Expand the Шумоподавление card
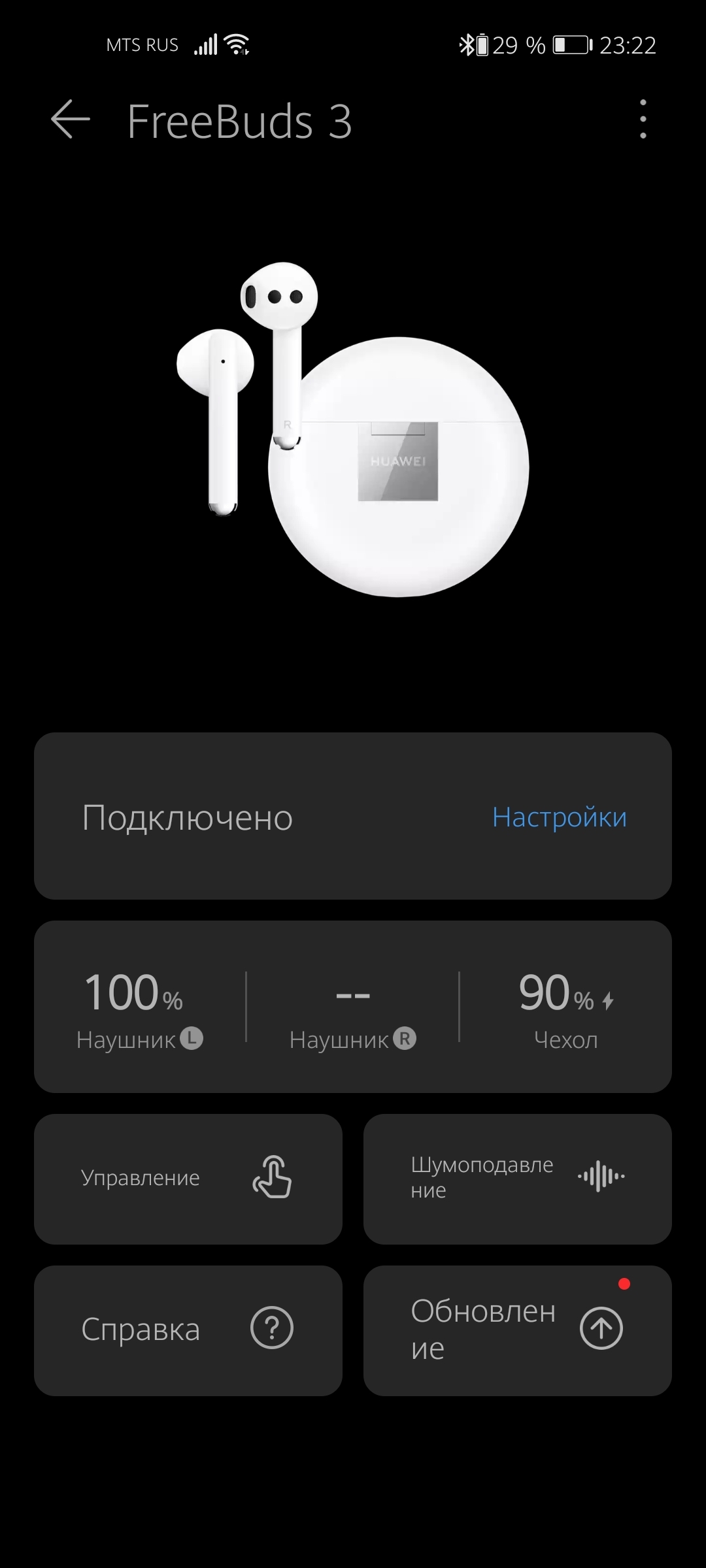The width and height of the screenshot is (706, 1568). tap(517, 1178)
